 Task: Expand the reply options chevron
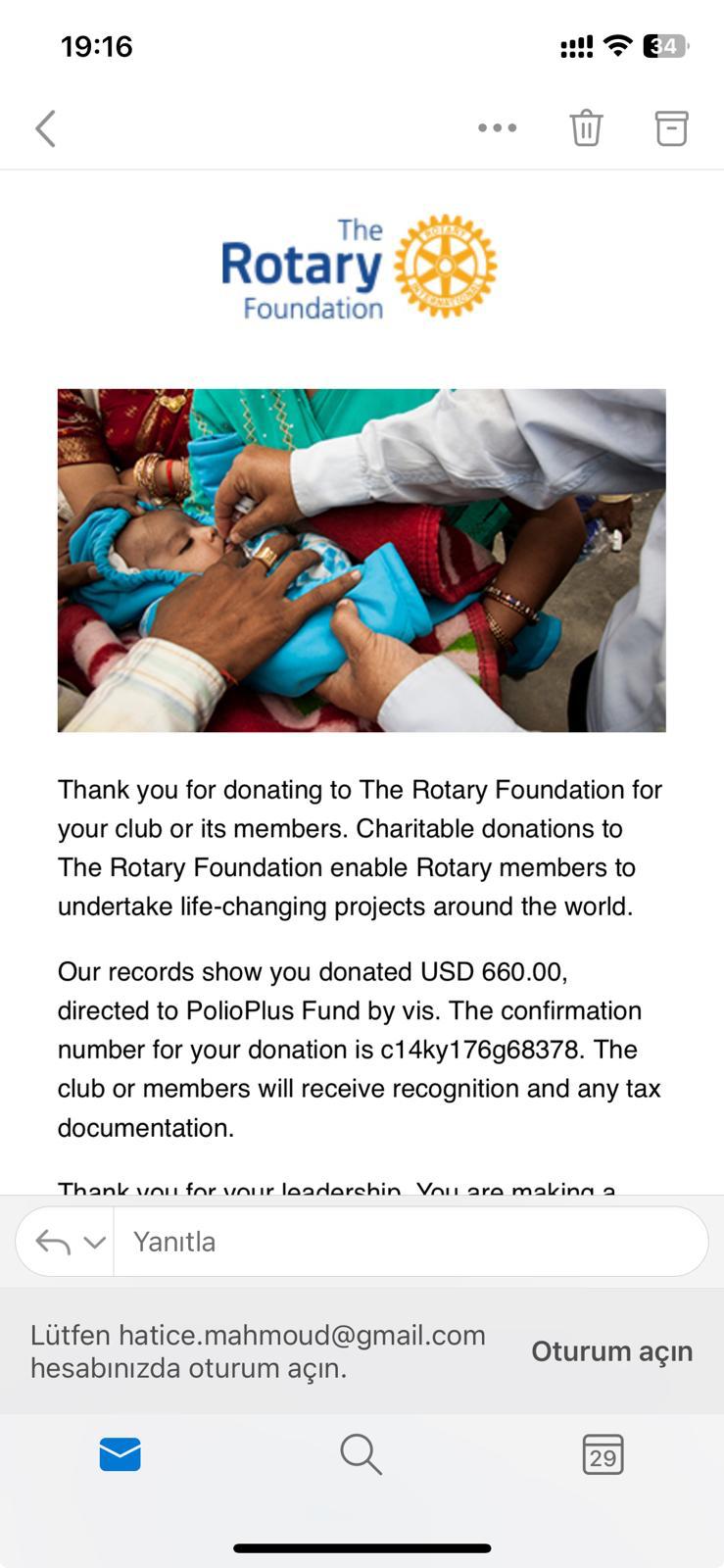coord(95,1242)
